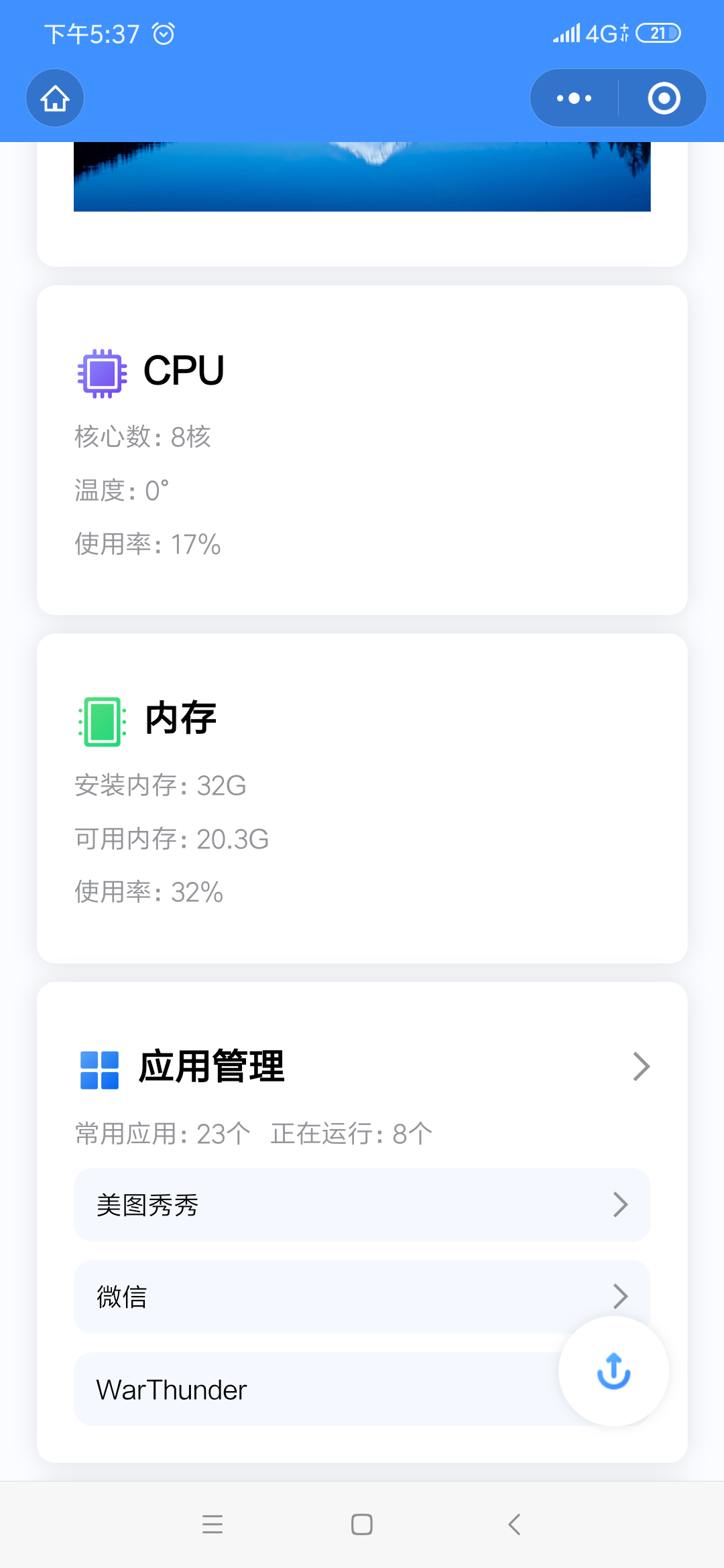The height and width of the screenshot is (1568, 724).
Task: Click the capsule close icon at top right
Action: 662,98
